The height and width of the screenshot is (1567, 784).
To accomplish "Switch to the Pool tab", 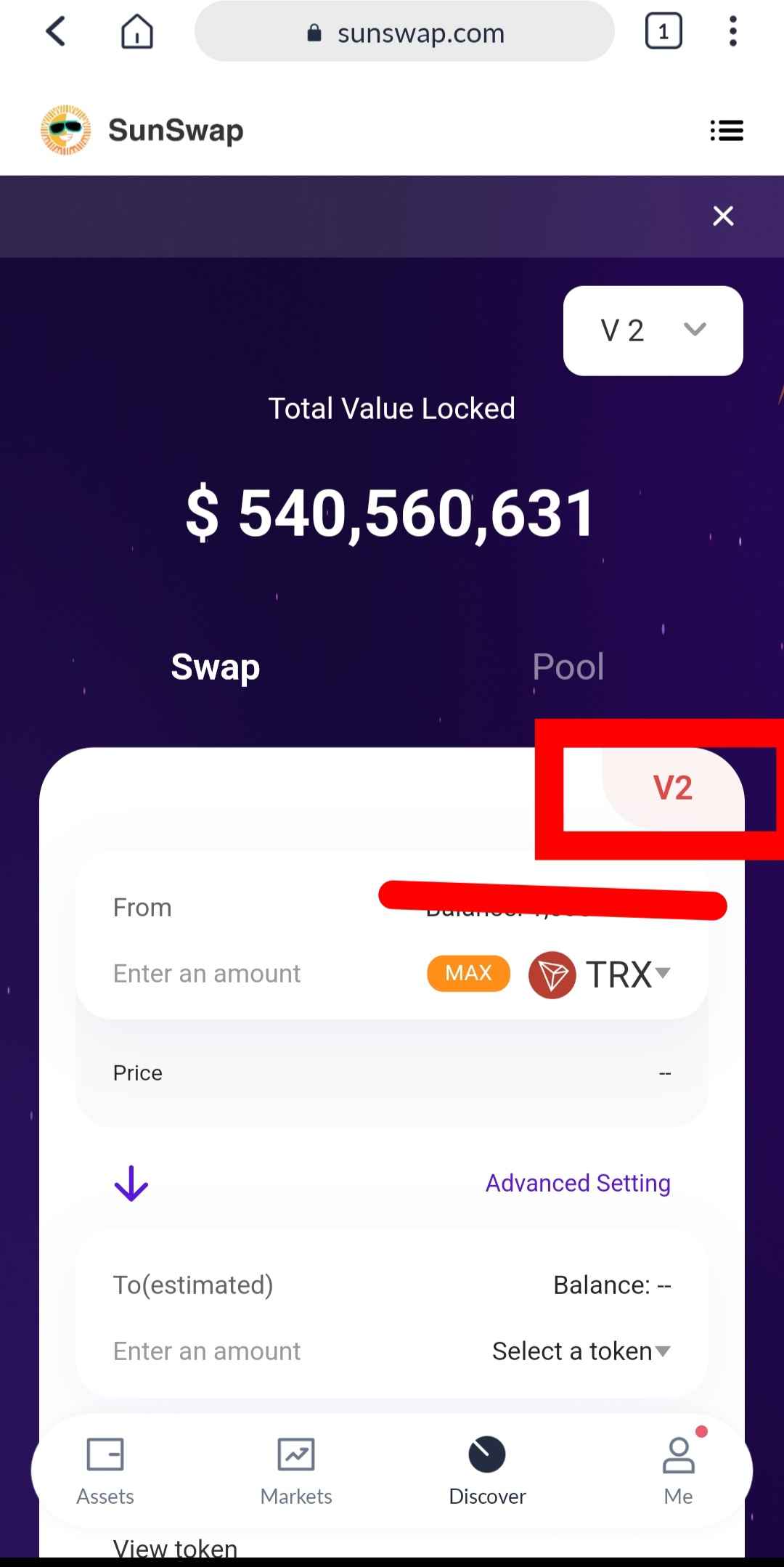I will (x=568, y=667).
